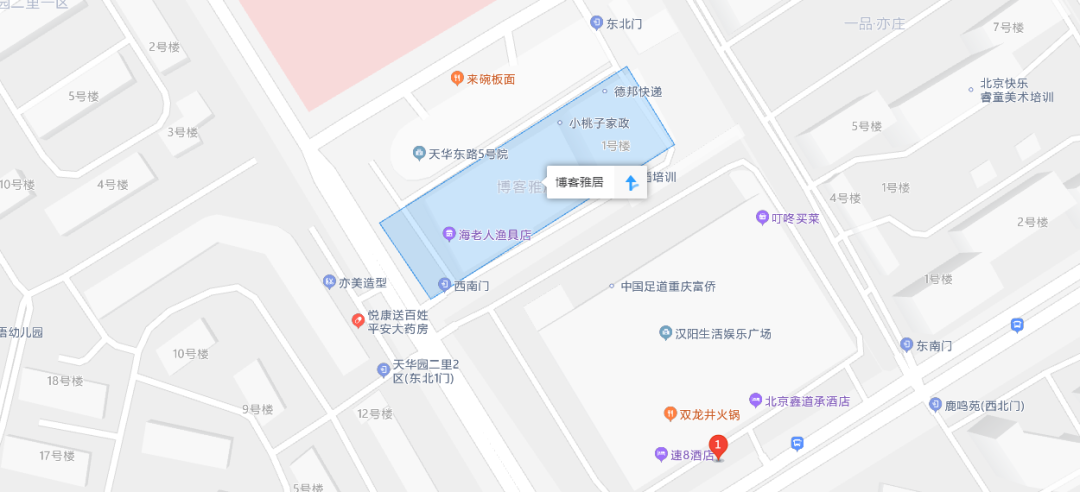The width and height of the screenshot is (1080, 492).
Task: Open the 速8酒店 hotel marker
Action: point(660,455)
